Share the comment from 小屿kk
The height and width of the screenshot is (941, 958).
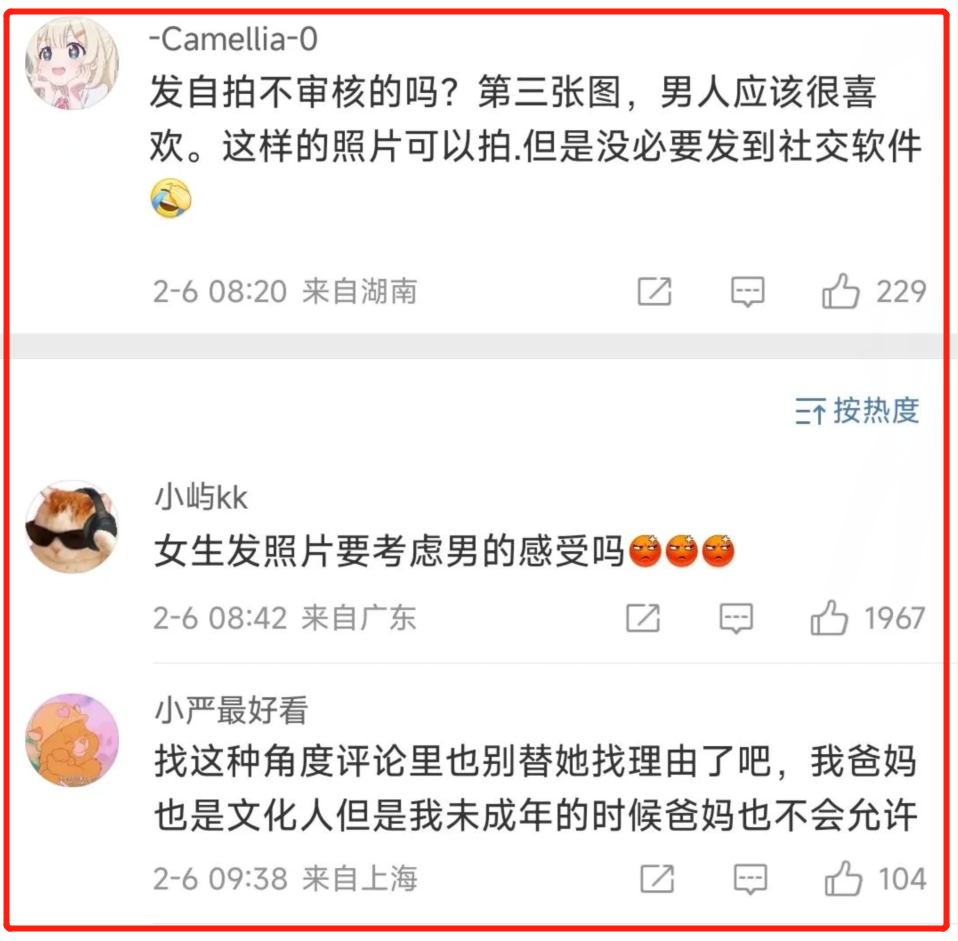[x=643, y=619]
